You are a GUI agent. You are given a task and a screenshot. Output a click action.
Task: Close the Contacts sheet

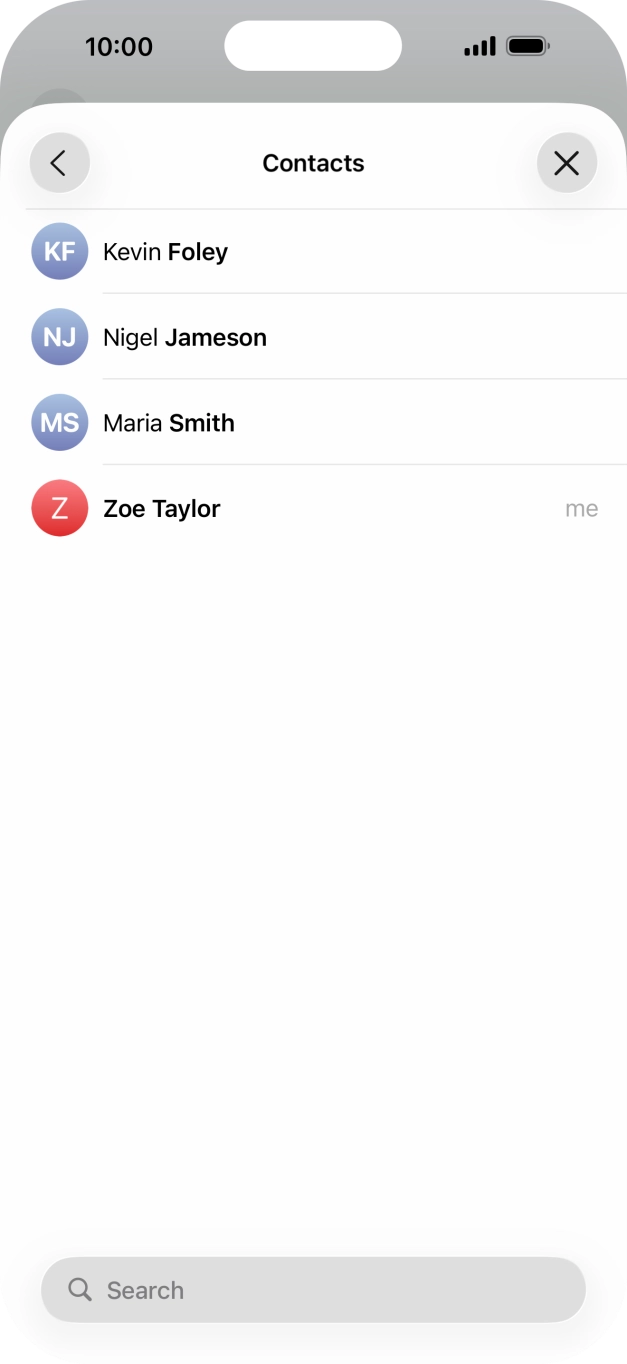(x=566, y=163)
